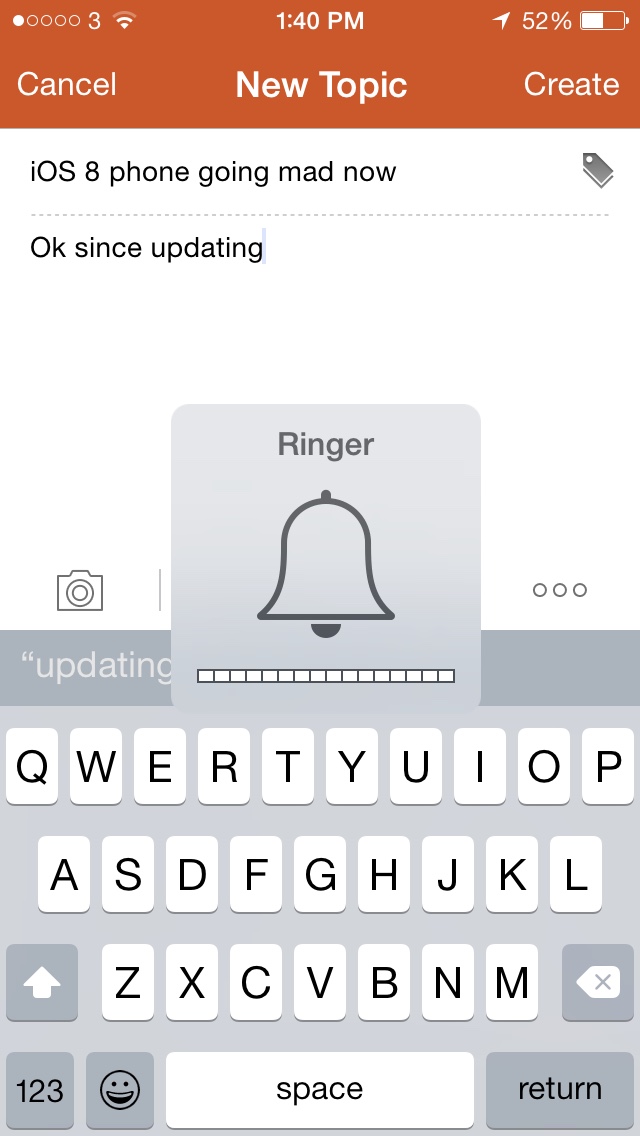Open the emoji keyboard
Screen dimensions: 640x1136
[x=120, y=1090]
